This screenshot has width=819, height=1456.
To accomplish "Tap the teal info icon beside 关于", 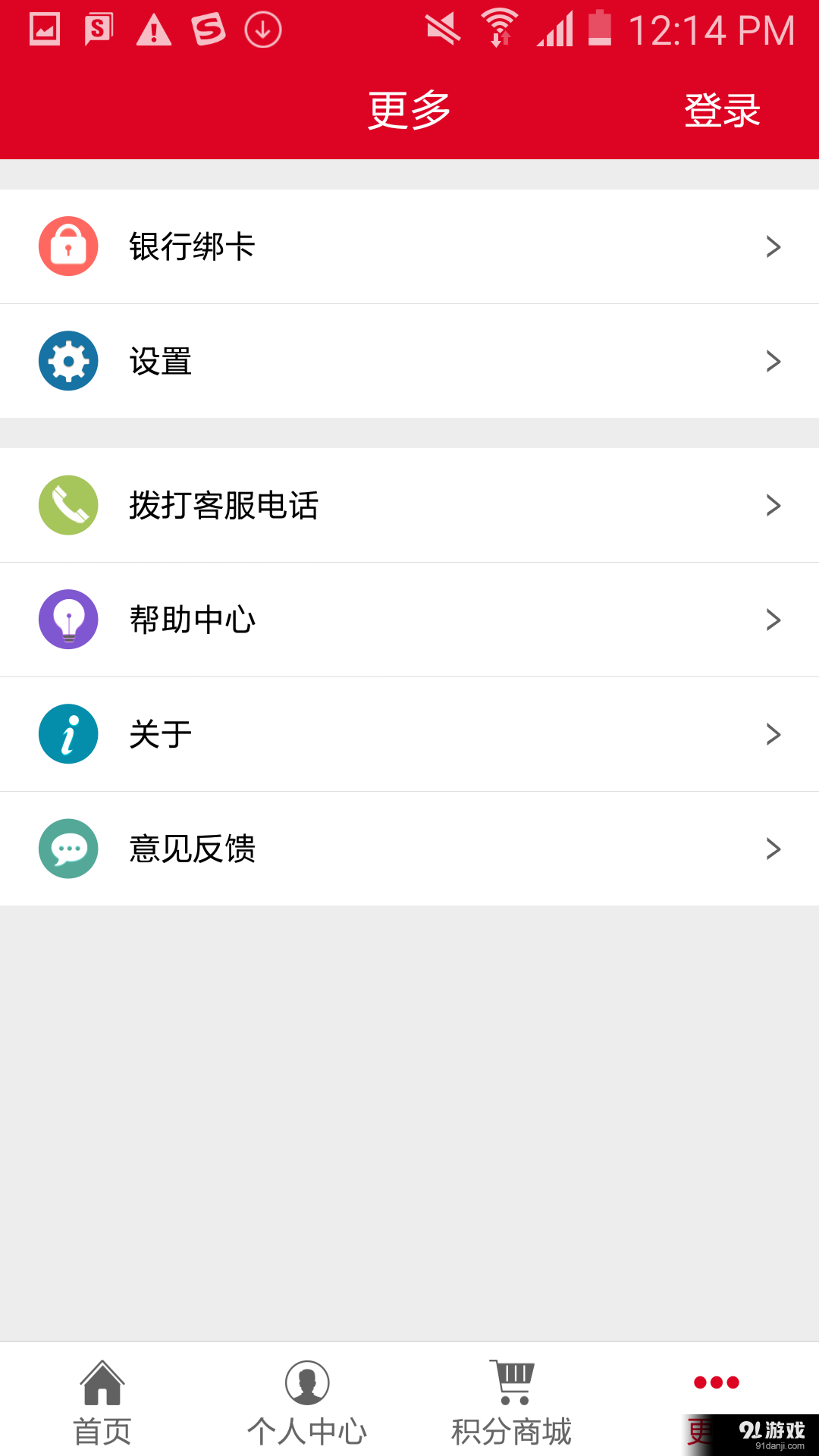I will tap(67, 734).
